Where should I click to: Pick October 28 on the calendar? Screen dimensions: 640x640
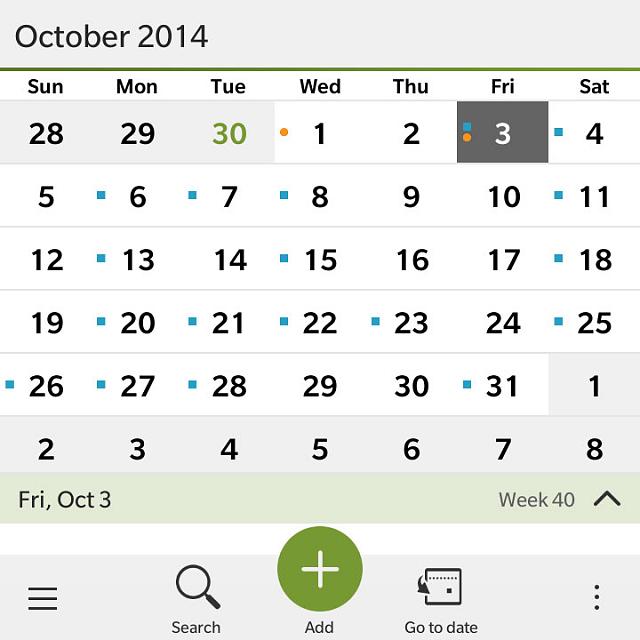click(x=229, y=386)
